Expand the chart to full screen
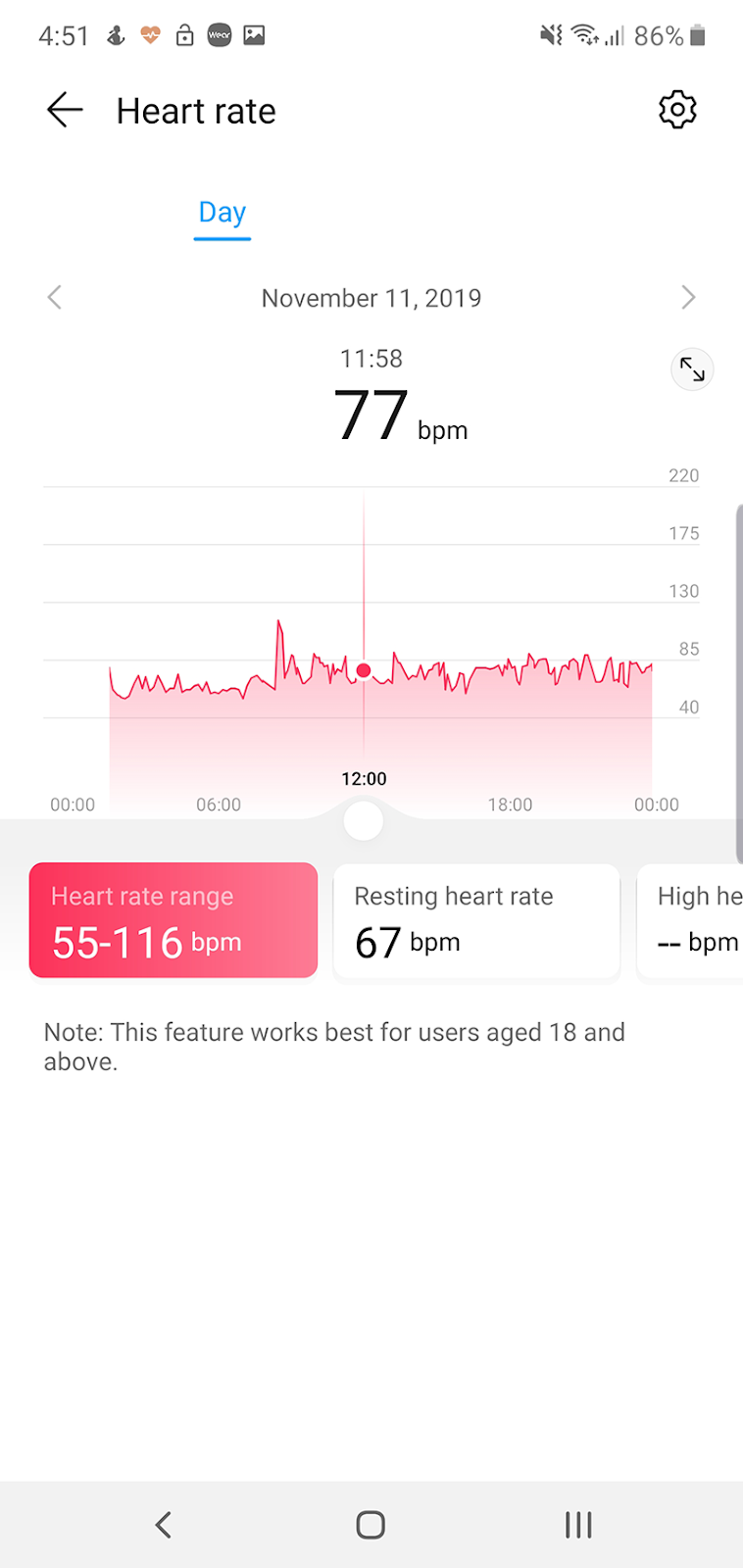The height and width of the screenshot is (1568, 743). click(x=692, y=369)
